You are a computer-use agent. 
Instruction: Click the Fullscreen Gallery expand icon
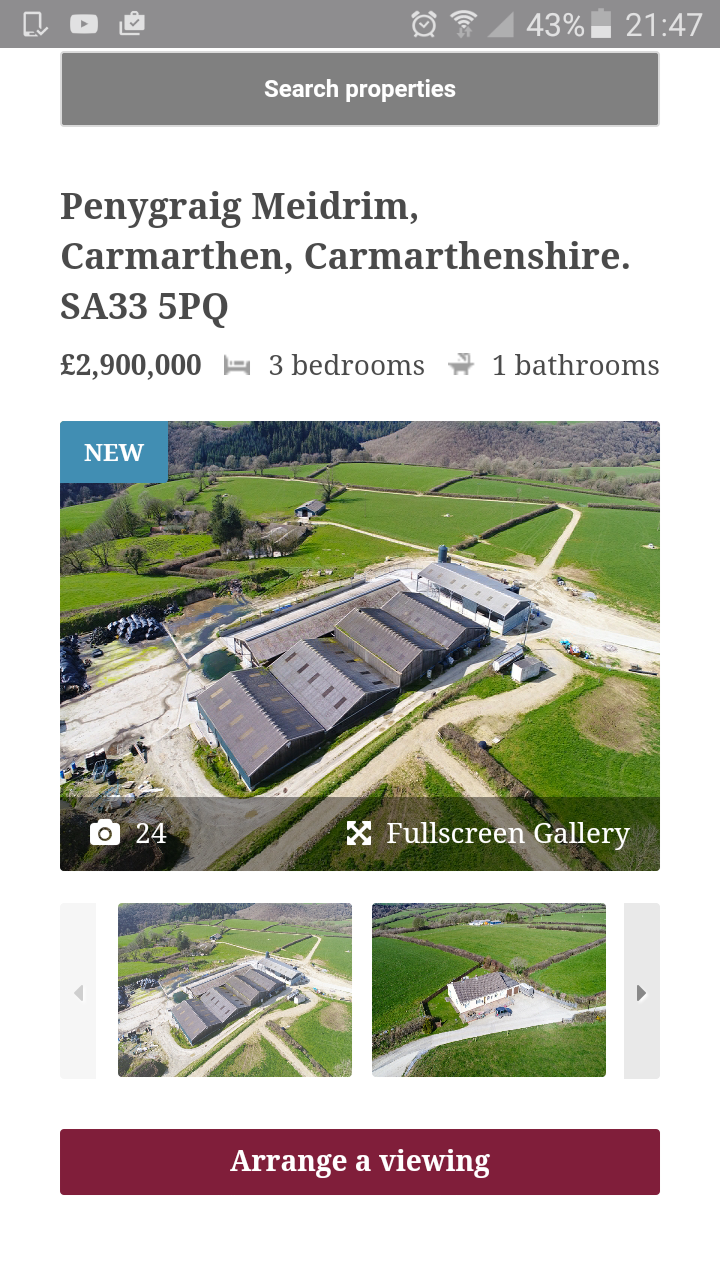click(361, 832)
